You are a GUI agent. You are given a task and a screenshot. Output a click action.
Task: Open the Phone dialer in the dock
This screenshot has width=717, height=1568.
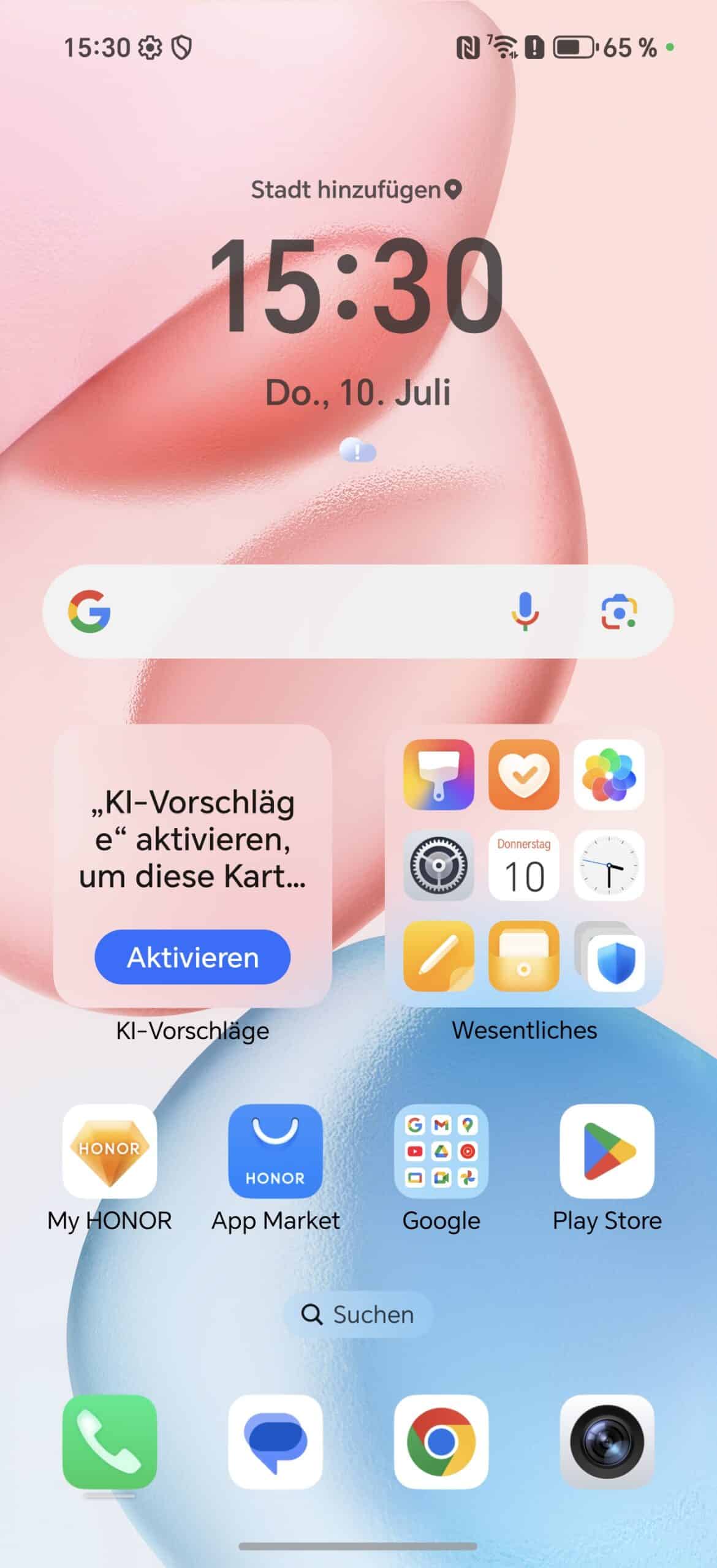click(110, 1442)
